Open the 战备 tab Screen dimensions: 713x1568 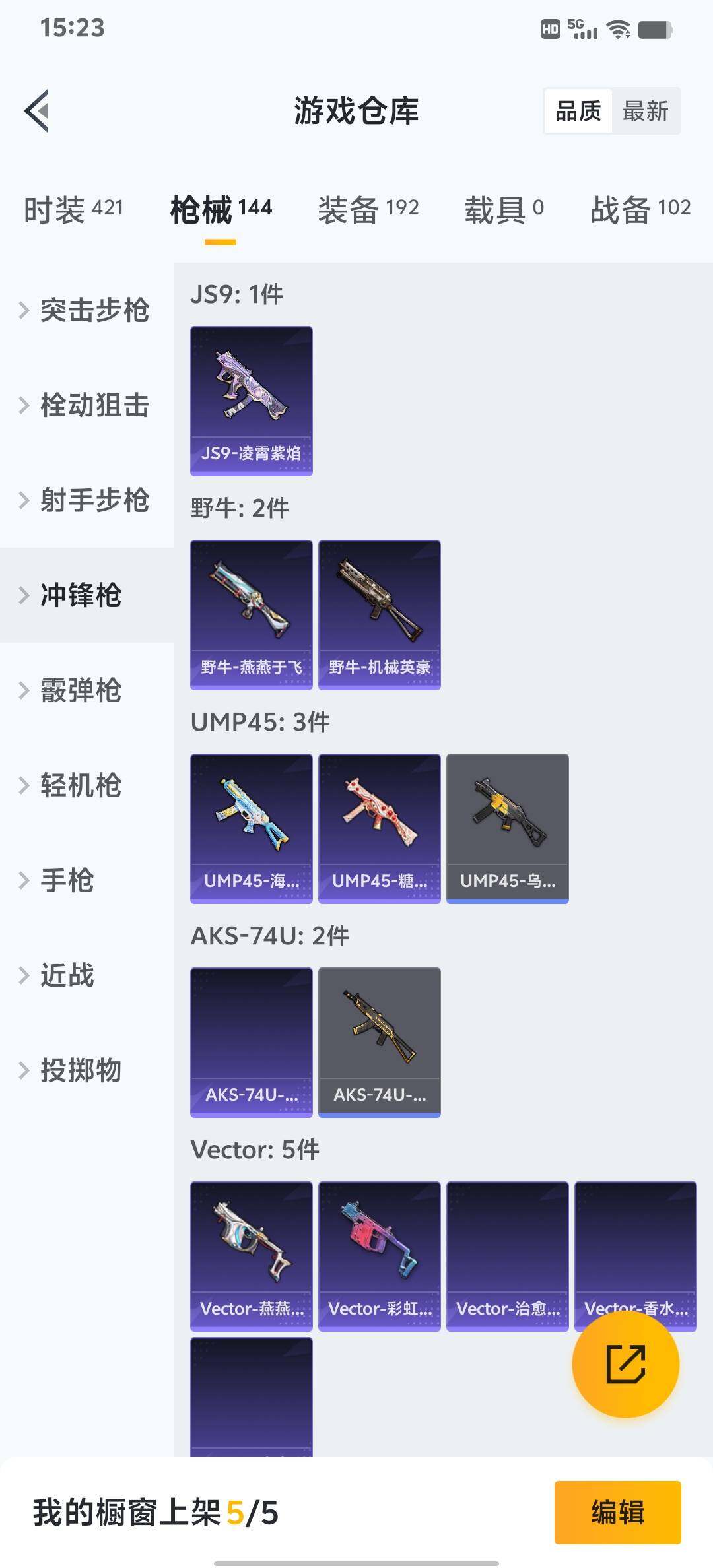(x=640, y=210)
